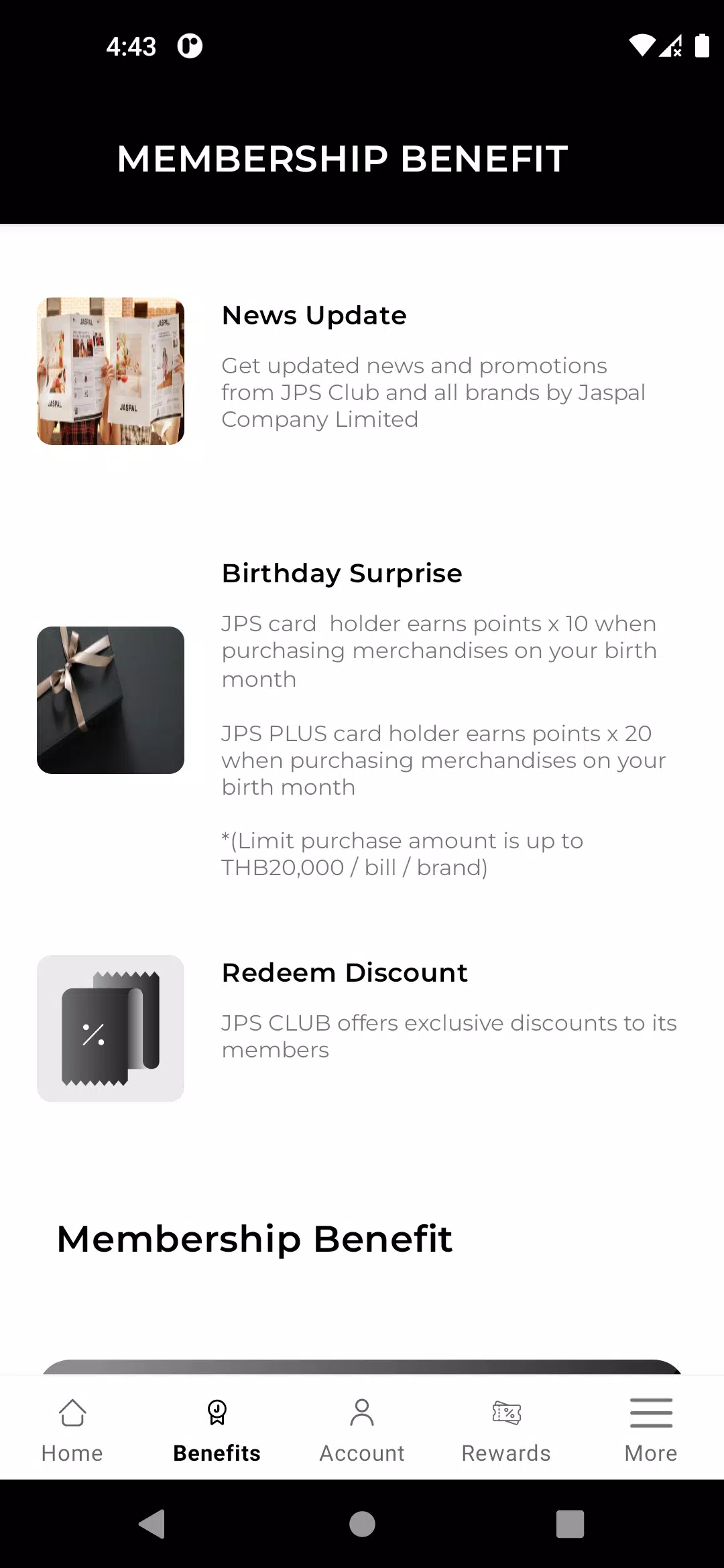The width and height of the screenshot is (724, 1568).
Task: Tap the system back button
Action: coord(152,1524)
